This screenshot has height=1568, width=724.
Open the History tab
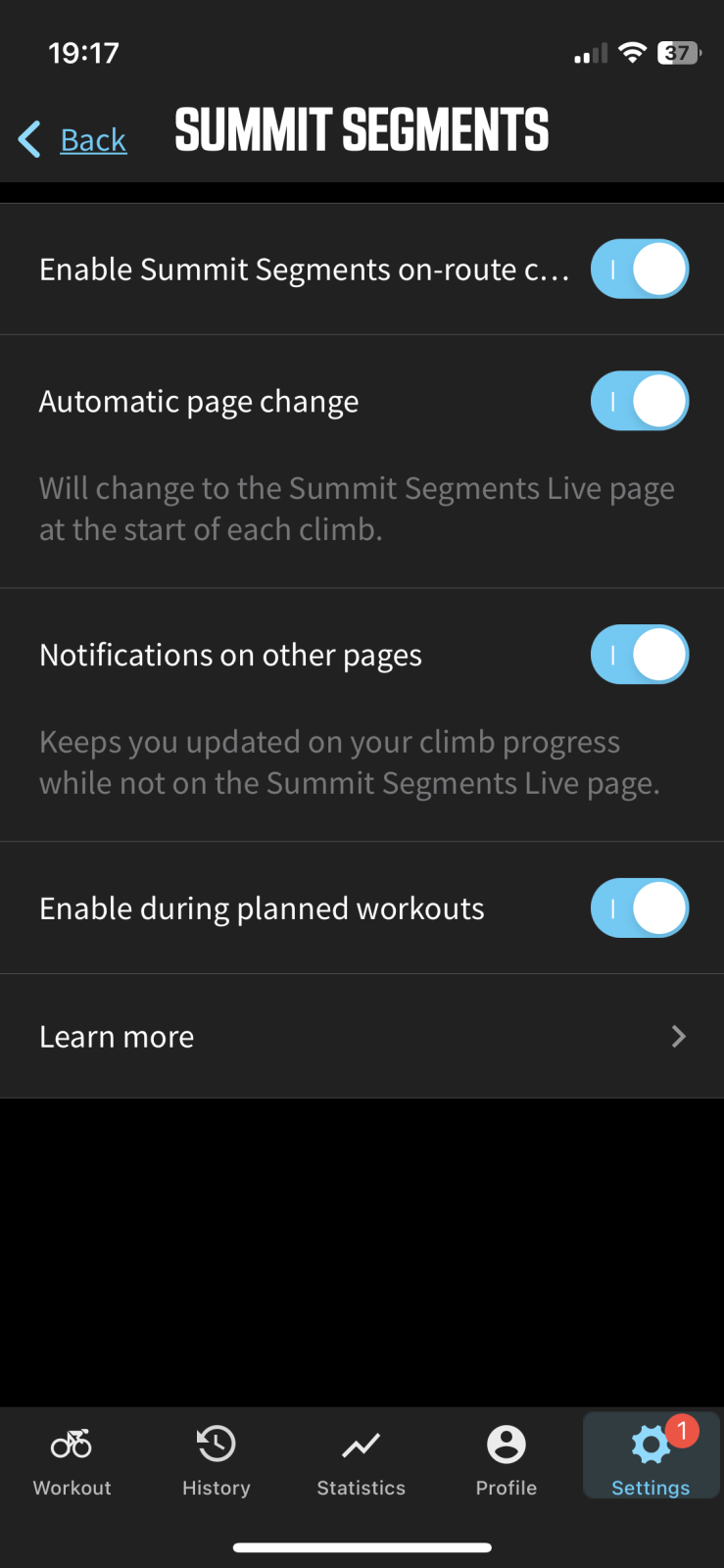point(217,1462)
